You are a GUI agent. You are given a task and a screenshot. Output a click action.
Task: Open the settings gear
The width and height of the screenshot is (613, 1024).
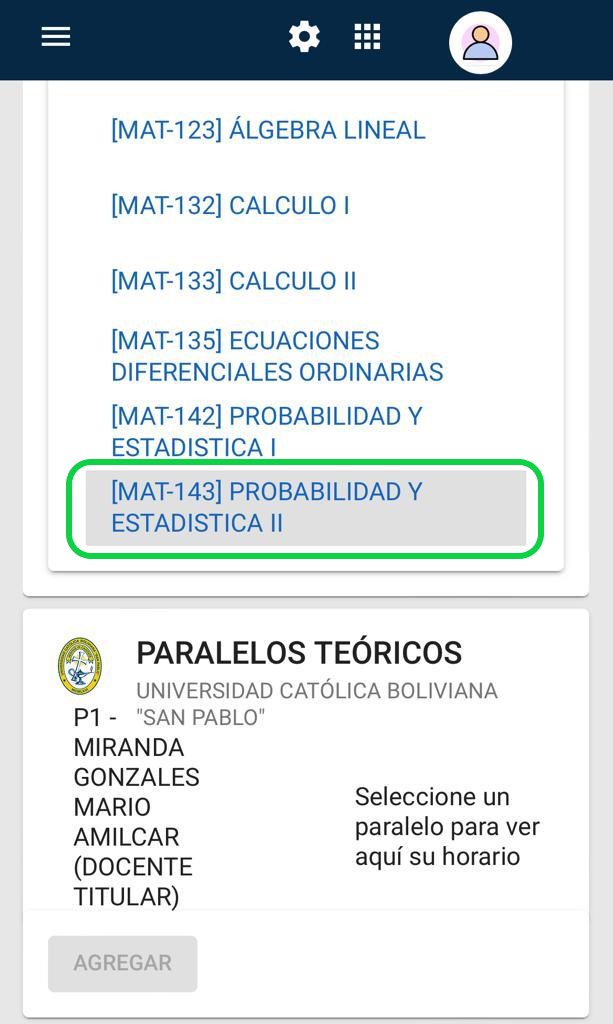click(x=304, y=37)
